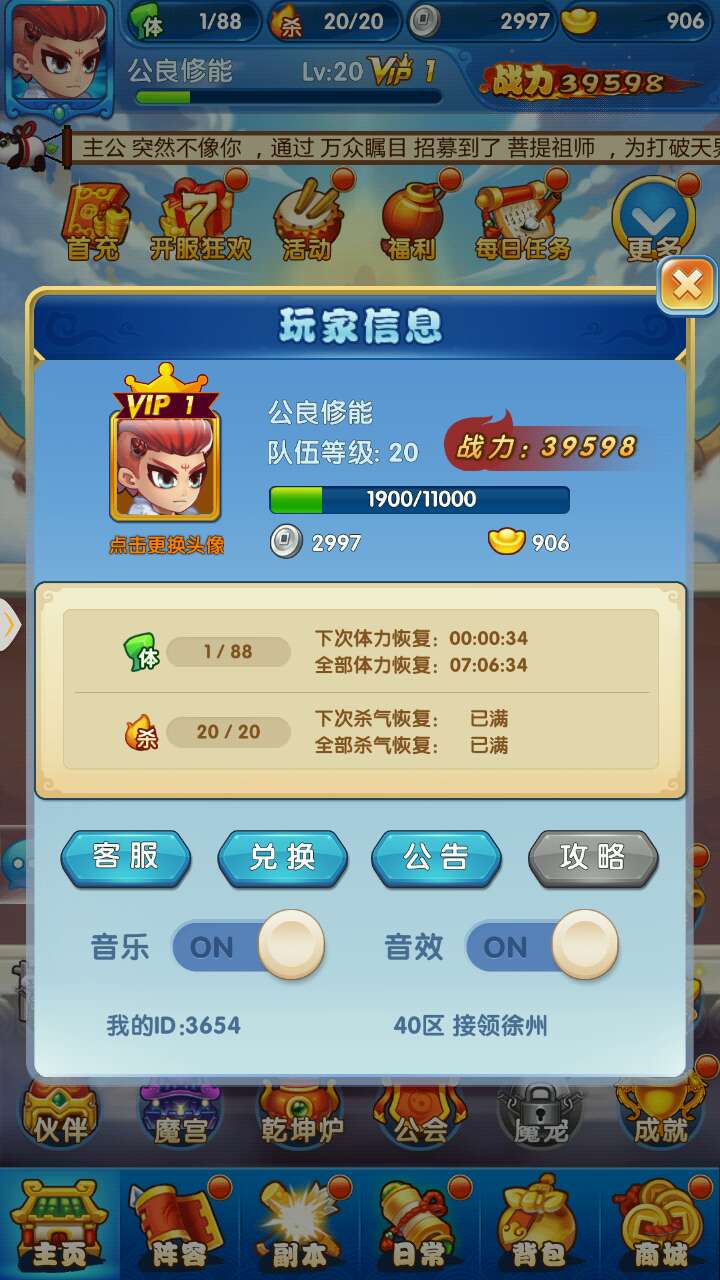
Task: Open the 开服狂欢 event
Action: [x=200, y=222]
